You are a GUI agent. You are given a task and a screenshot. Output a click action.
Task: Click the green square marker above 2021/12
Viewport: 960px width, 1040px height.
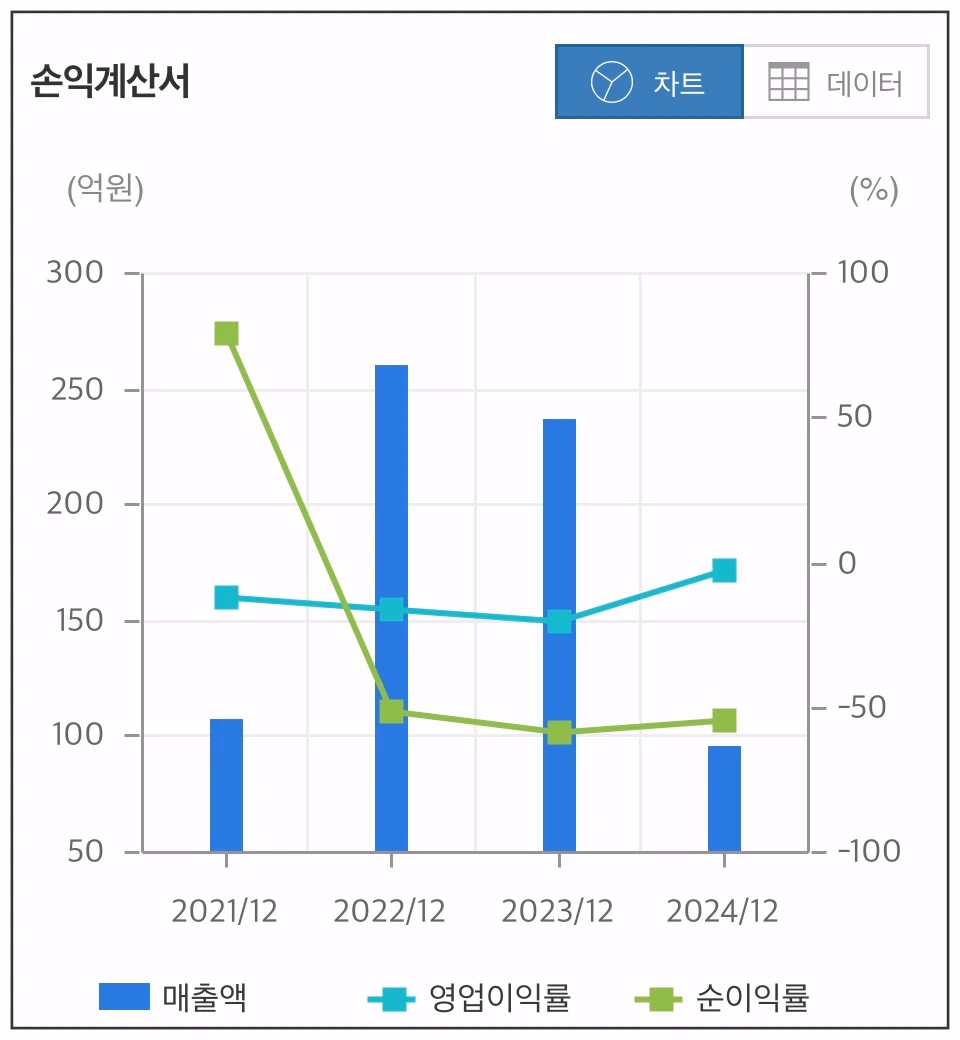coord(225,331)
